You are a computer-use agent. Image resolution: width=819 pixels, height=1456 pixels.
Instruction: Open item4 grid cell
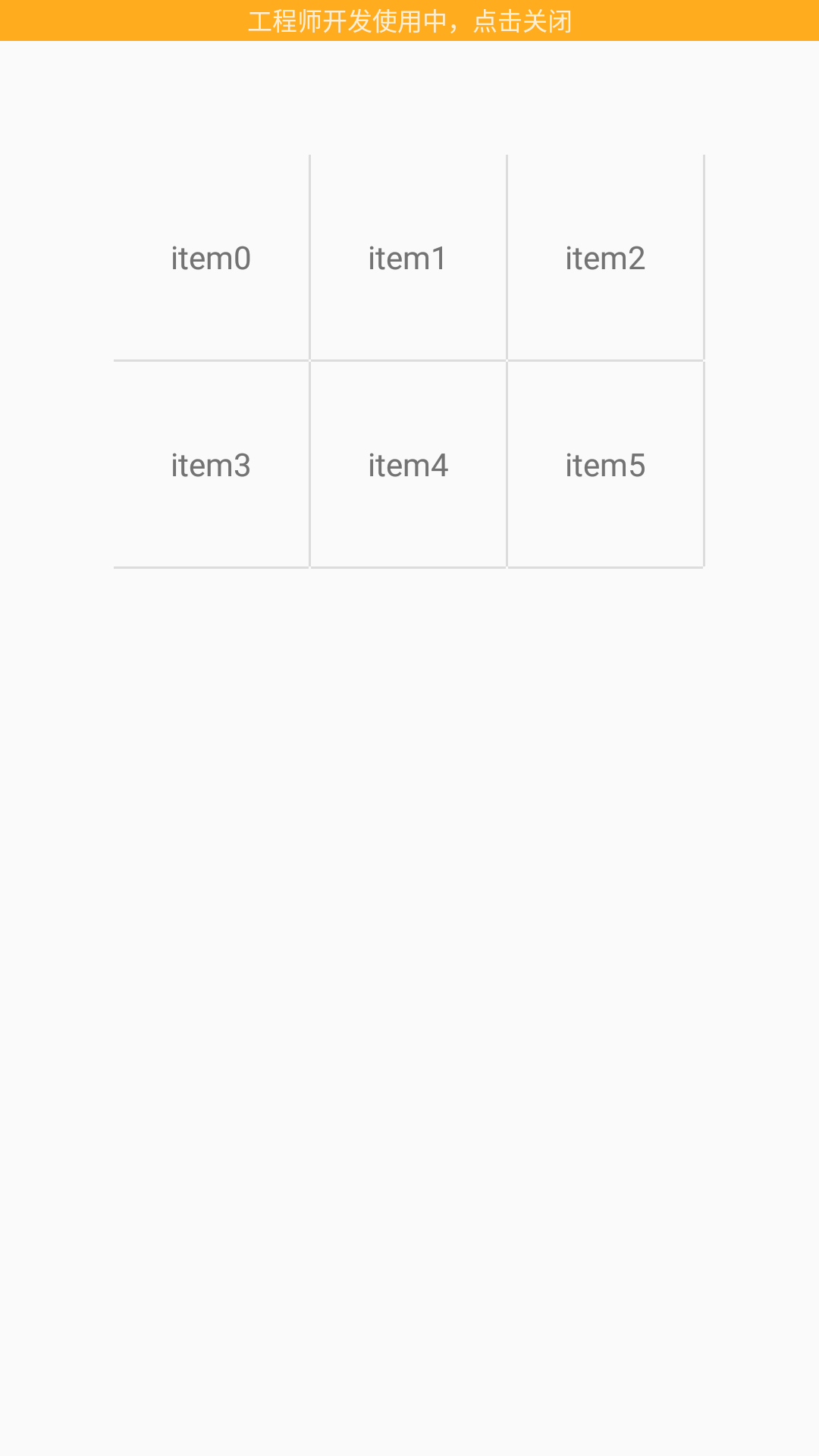coord(408,465)
